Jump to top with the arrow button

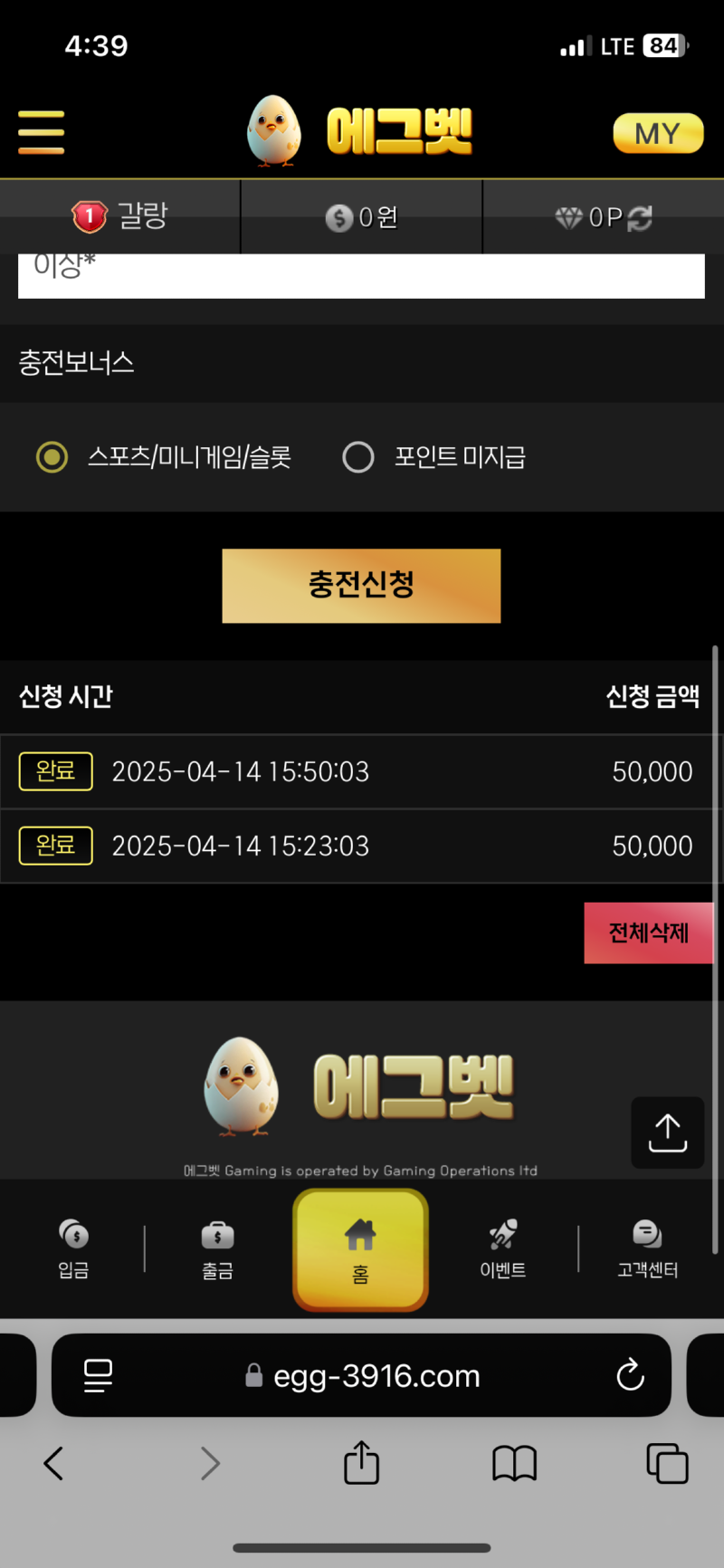click(x=667, y=1132)
